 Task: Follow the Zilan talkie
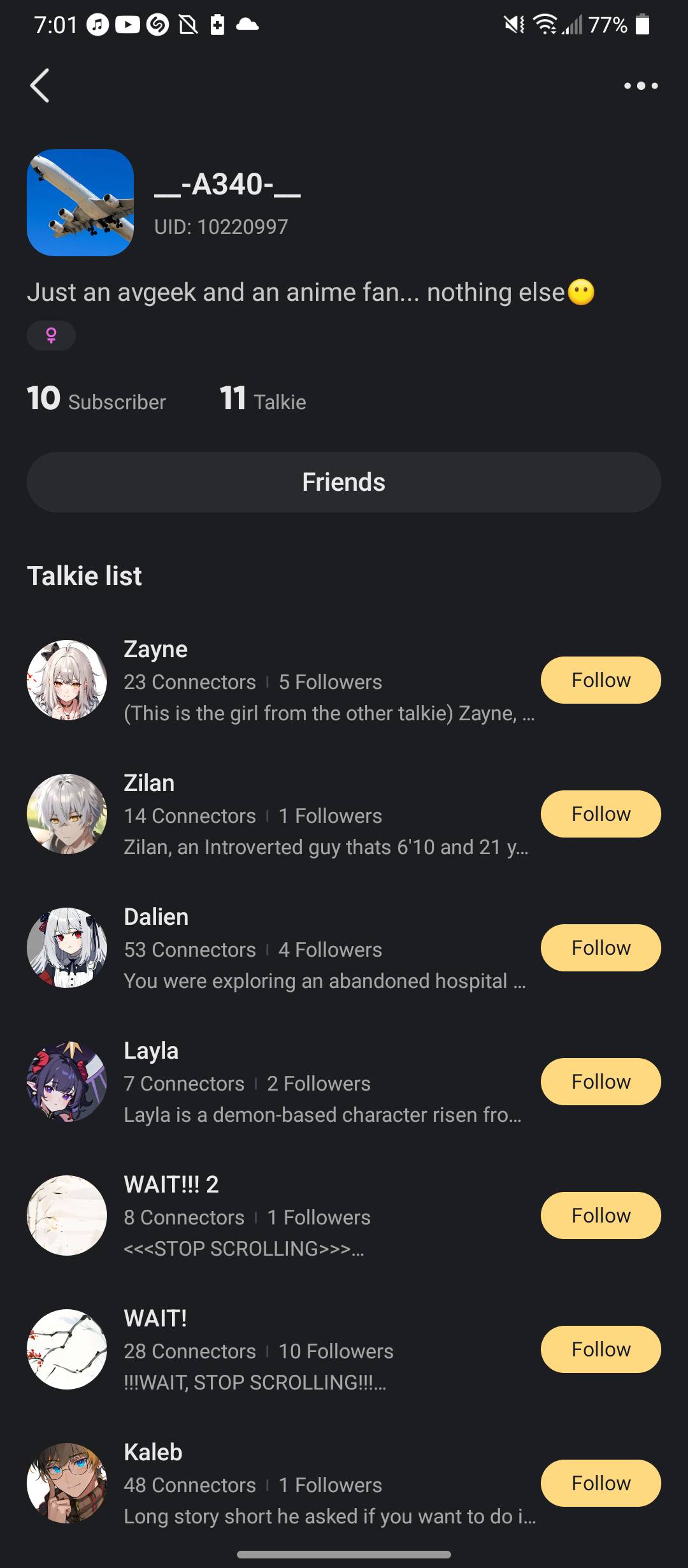click(x=600, y=814)
